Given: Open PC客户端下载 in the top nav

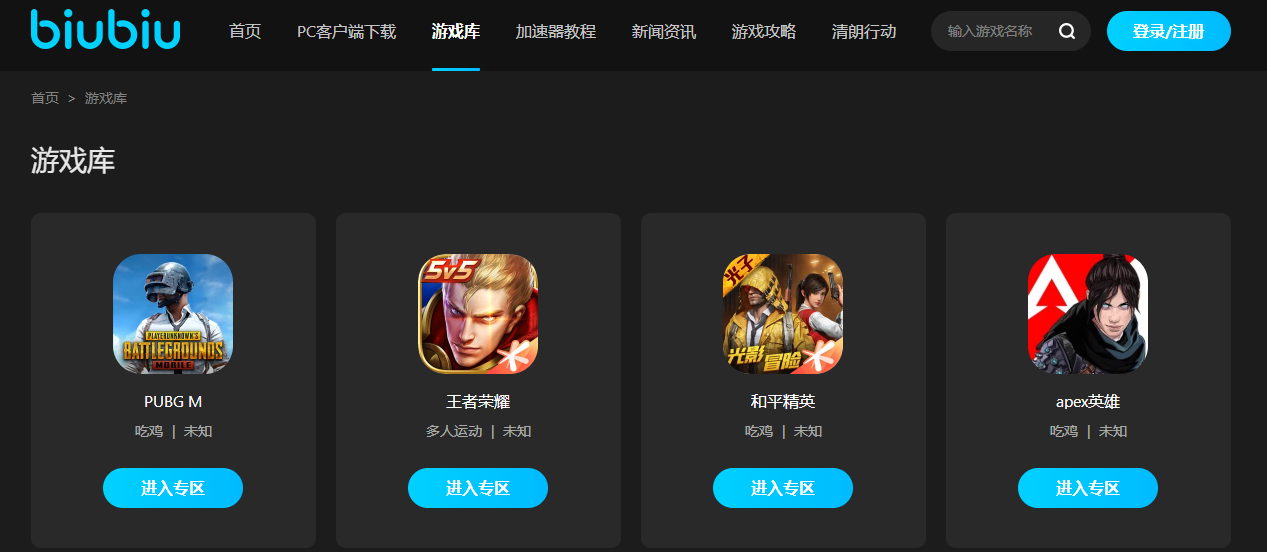Looking at the screenshot, I should [346, 32].
